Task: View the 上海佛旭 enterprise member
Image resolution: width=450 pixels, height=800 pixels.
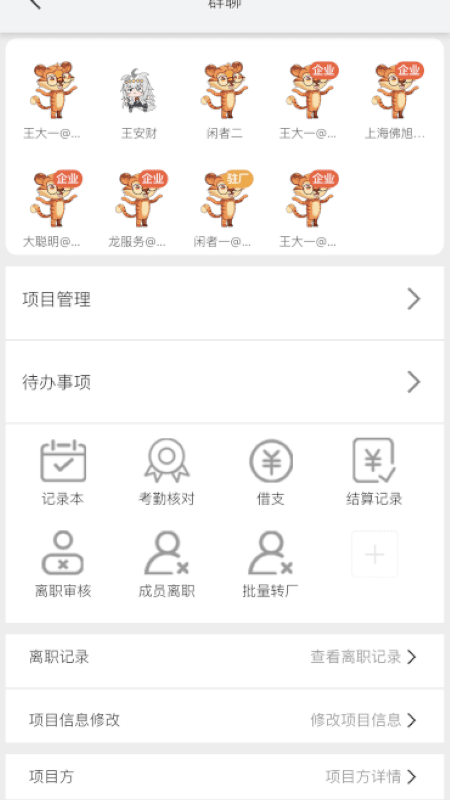Action: [395, 90]
